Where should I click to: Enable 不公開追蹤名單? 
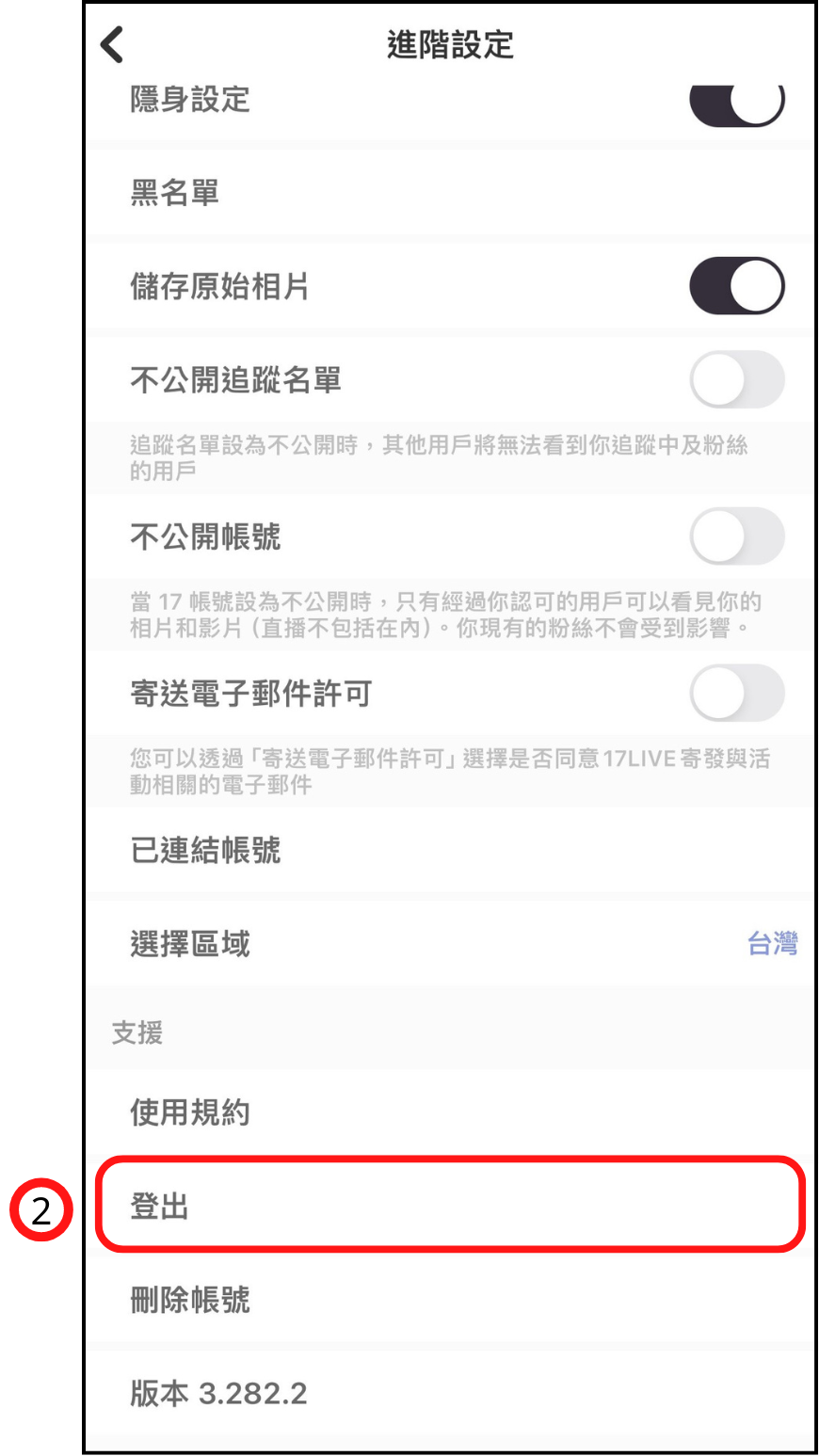(737, 380)
